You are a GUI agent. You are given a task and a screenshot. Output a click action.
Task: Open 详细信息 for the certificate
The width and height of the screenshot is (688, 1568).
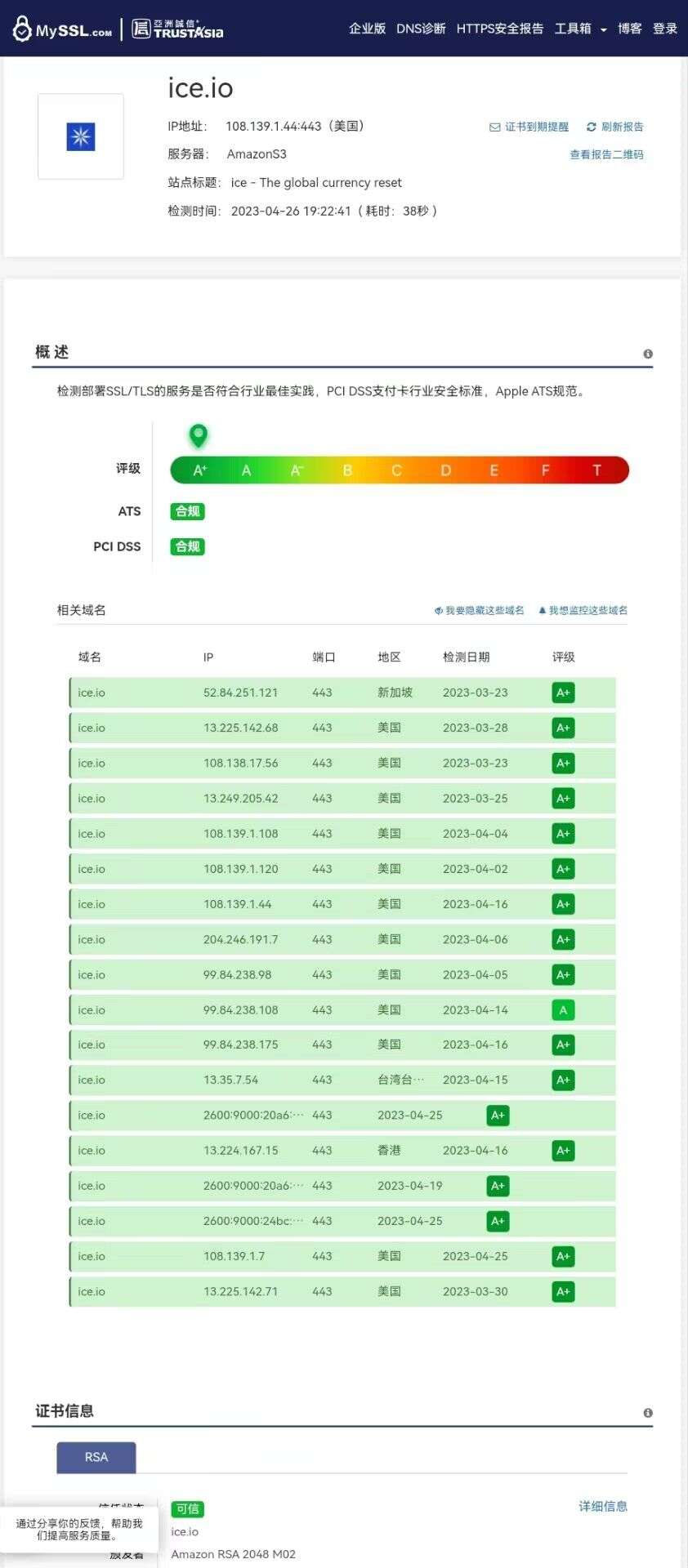[x=603, y=1506]
